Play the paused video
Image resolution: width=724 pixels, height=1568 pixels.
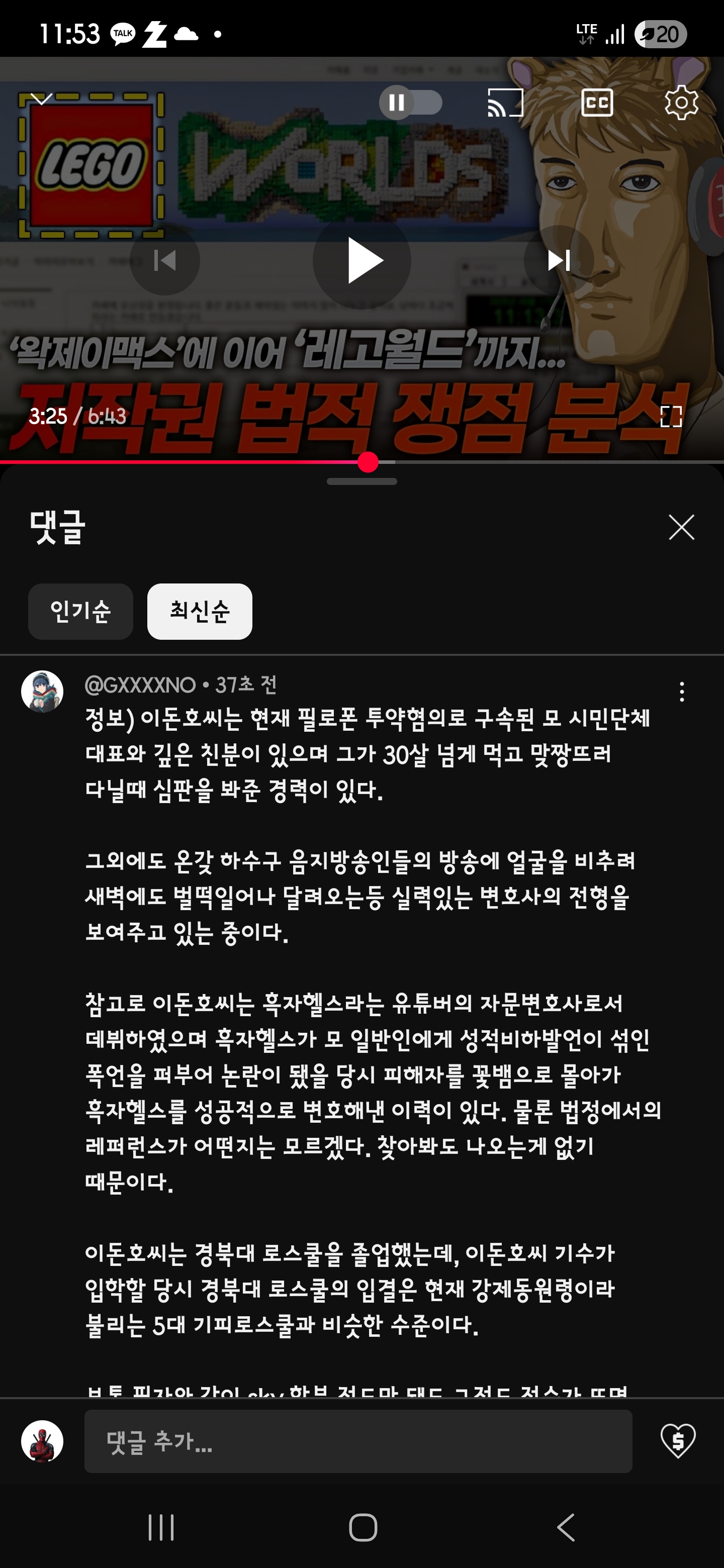click(363, 260)
